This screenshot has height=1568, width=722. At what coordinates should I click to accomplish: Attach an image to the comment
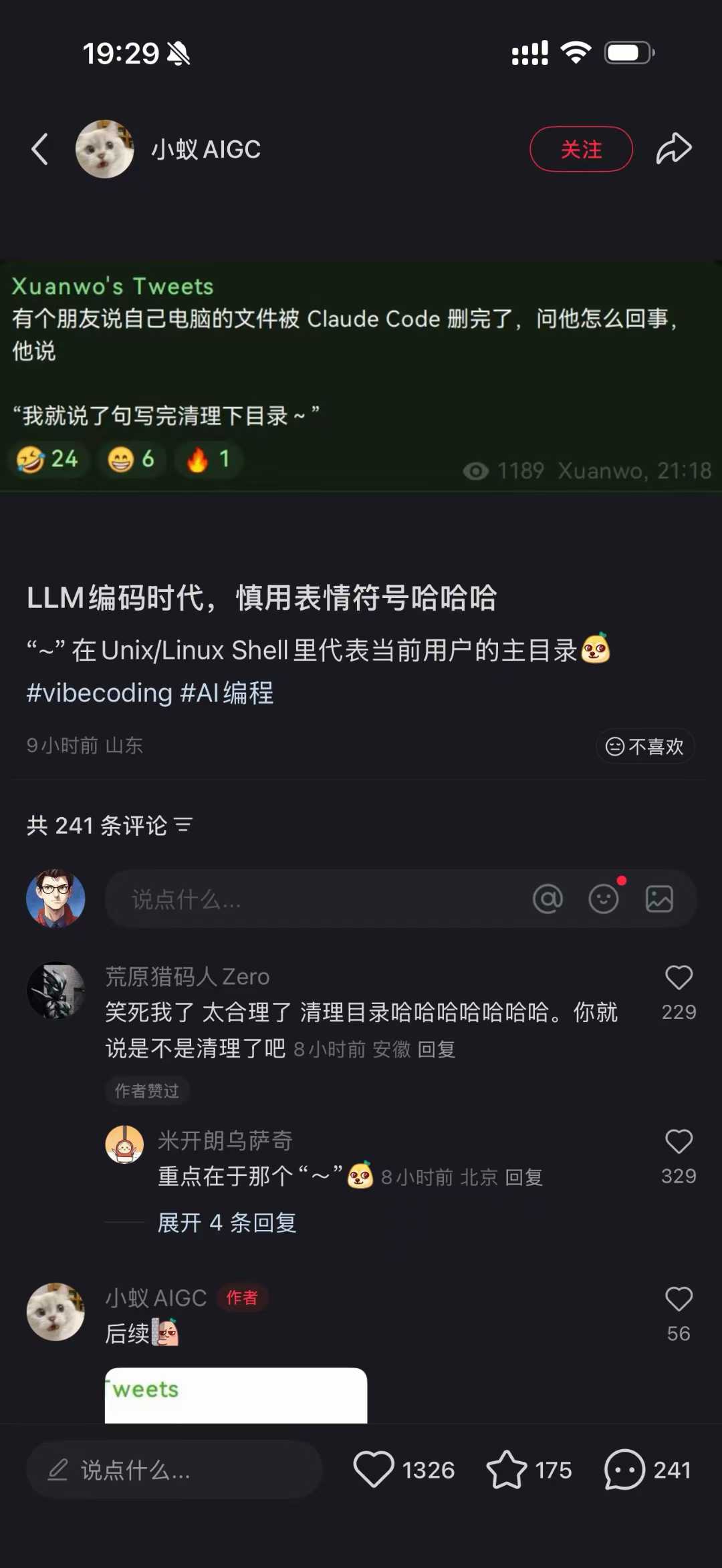(x=659, y=899)
